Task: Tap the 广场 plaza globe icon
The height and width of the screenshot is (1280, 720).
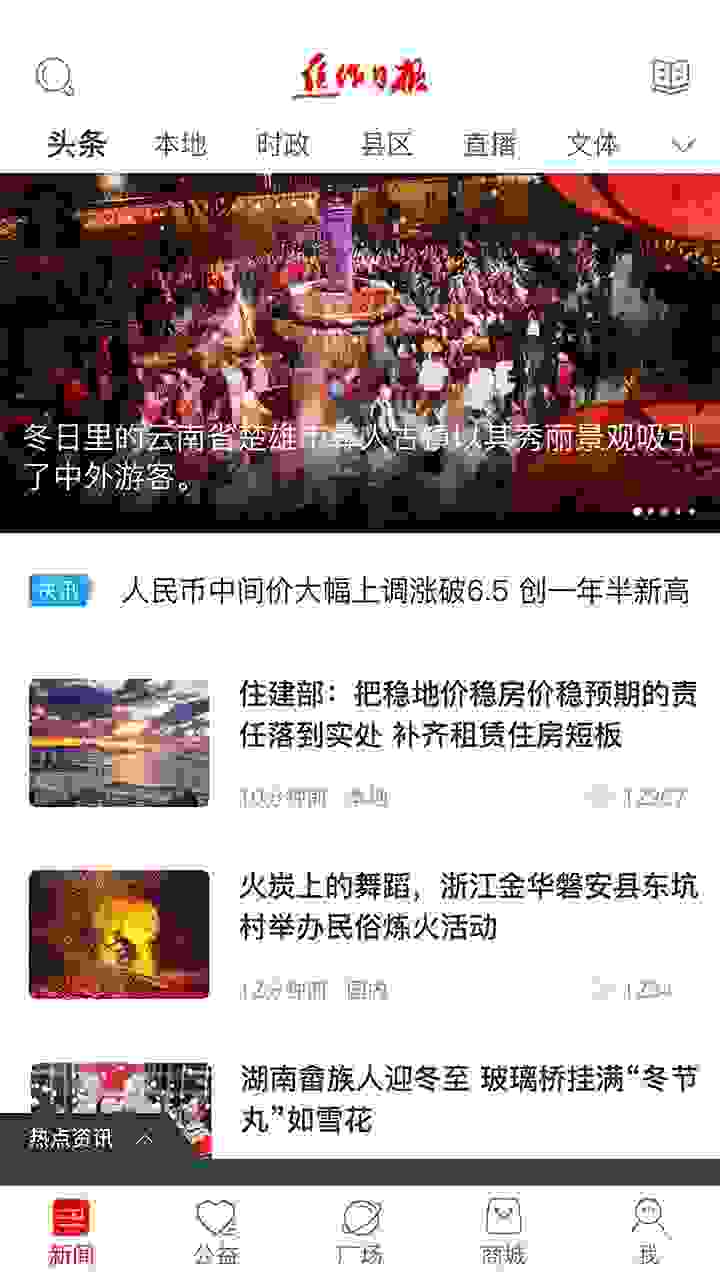Action: (360, 1218)
